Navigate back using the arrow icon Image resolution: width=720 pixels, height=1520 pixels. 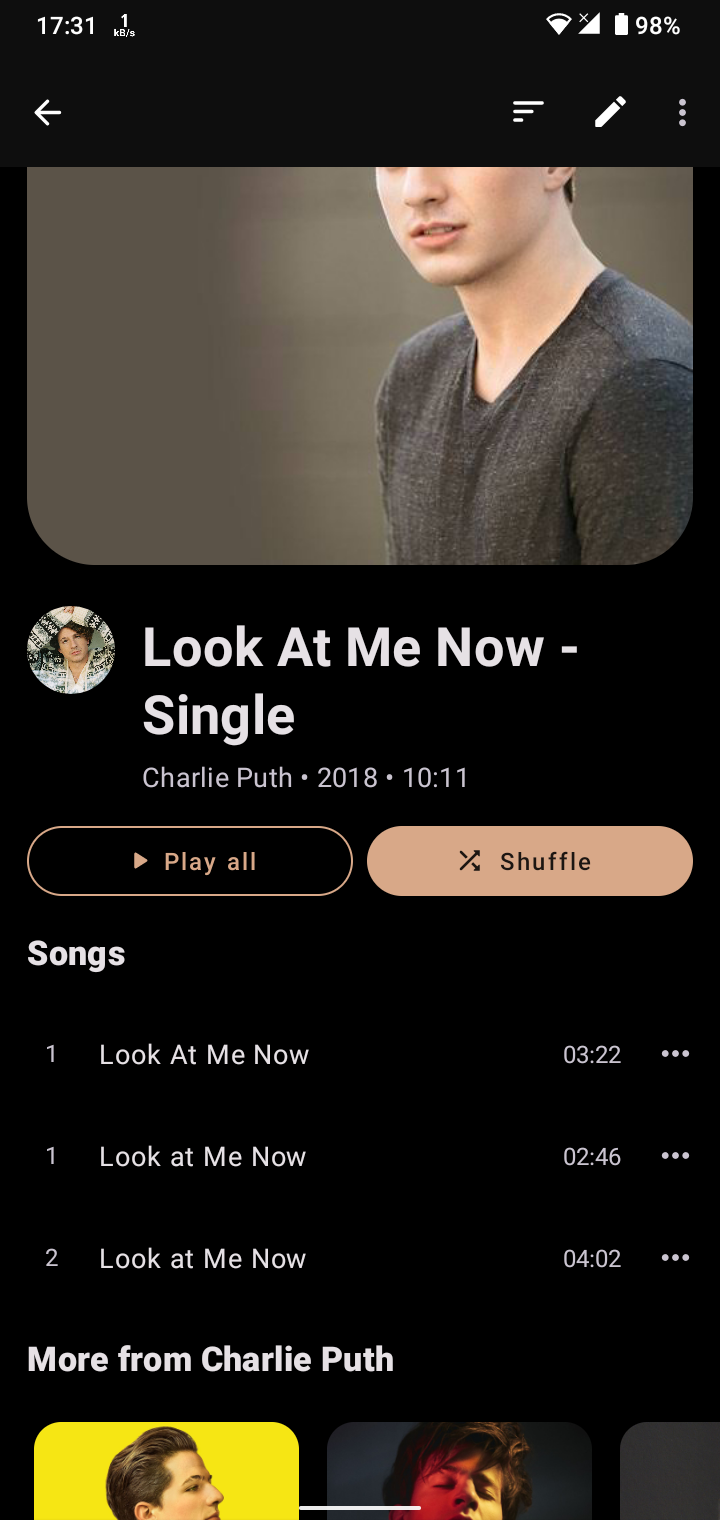click(x=47, y=112)
